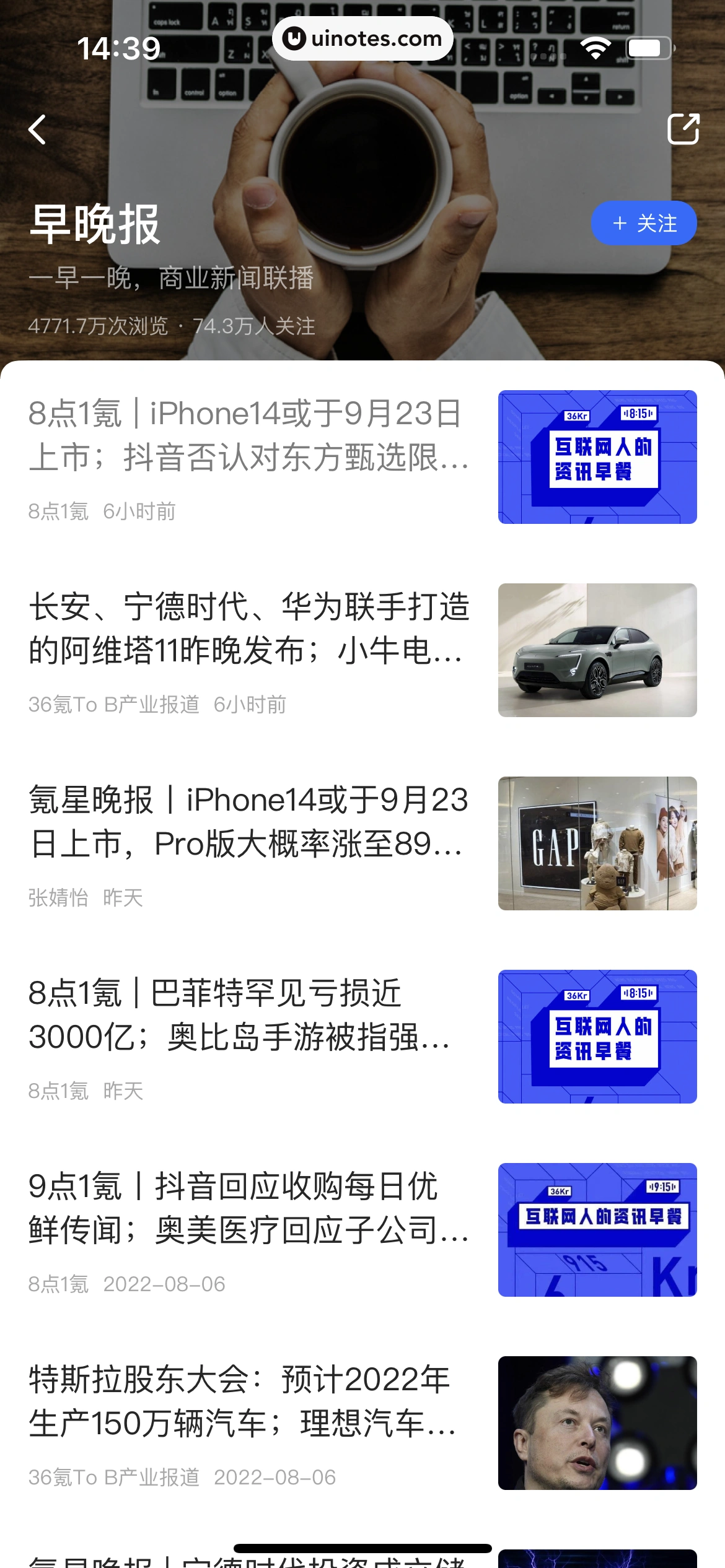This screenshot has height=1568, width=725.
Task: Click the Wi-Fi status icon
Action: (x=595, y=46)
